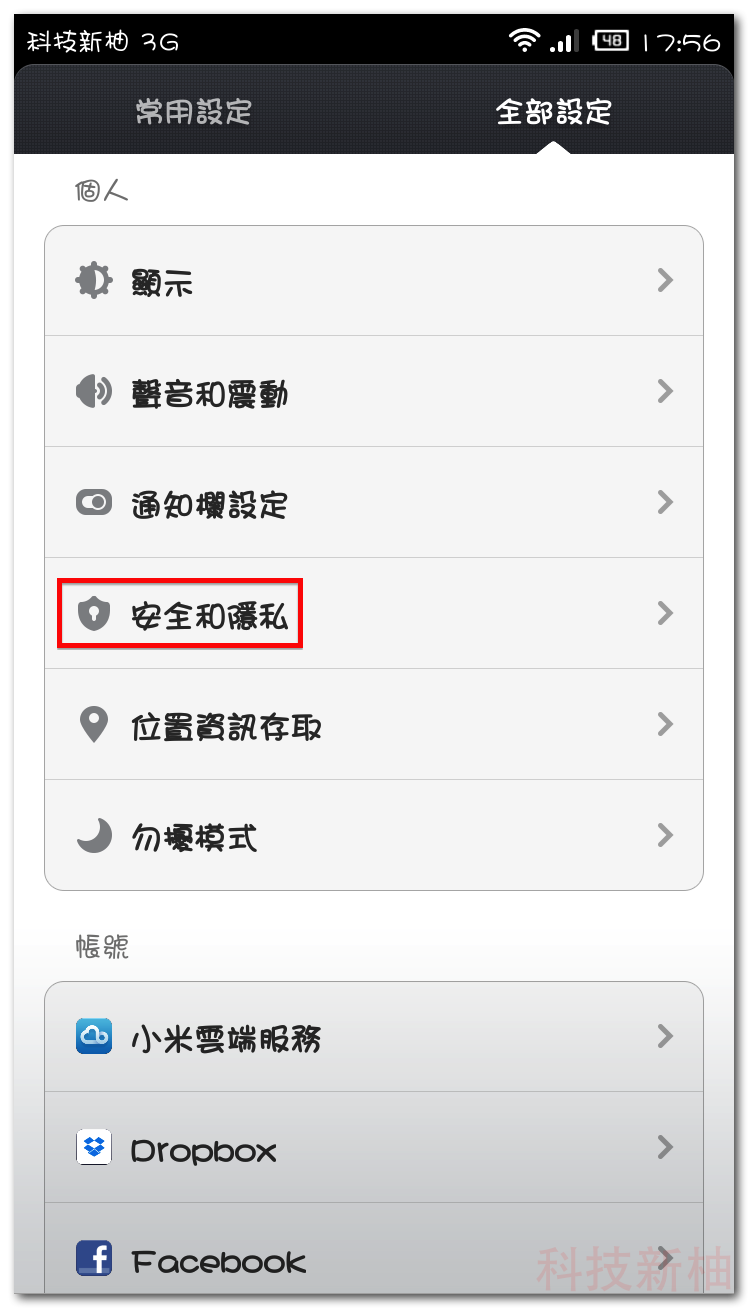Open Dropbox account settings

coord(374,1148)
